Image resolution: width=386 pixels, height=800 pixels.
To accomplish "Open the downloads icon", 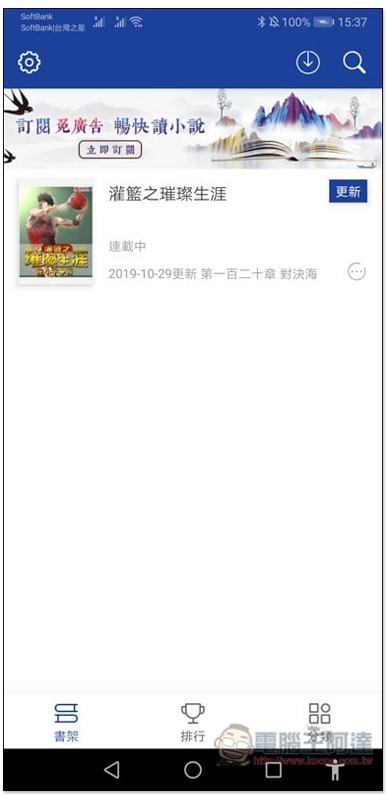I will pos(308,62).
